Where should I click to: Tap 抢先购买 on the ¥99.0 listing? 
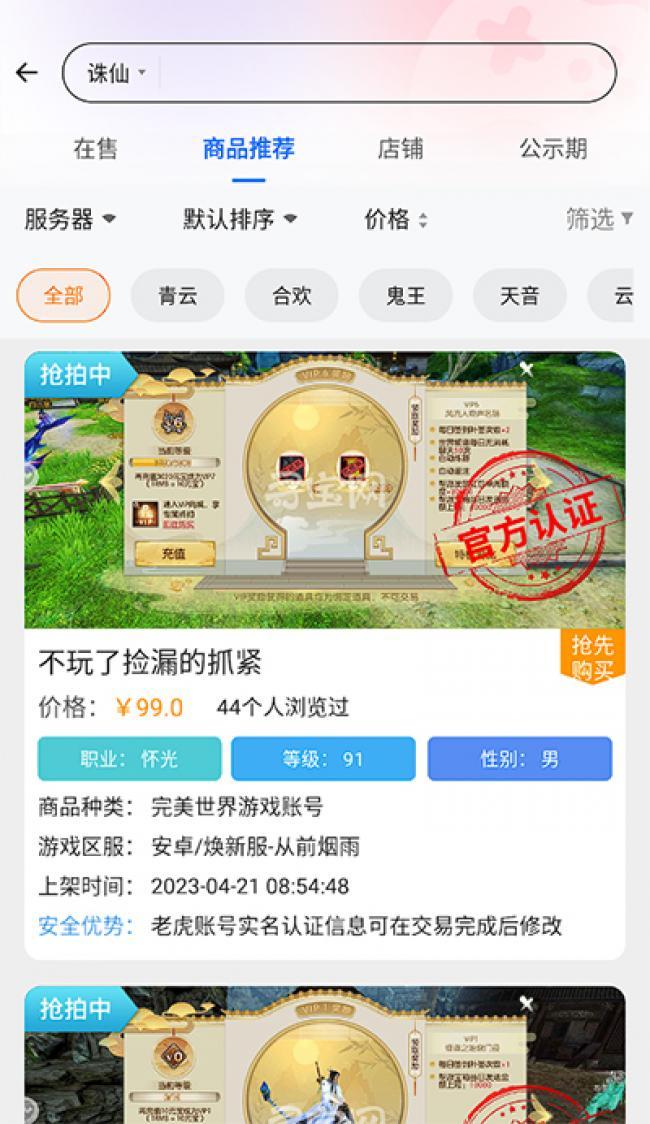point(592,657)
